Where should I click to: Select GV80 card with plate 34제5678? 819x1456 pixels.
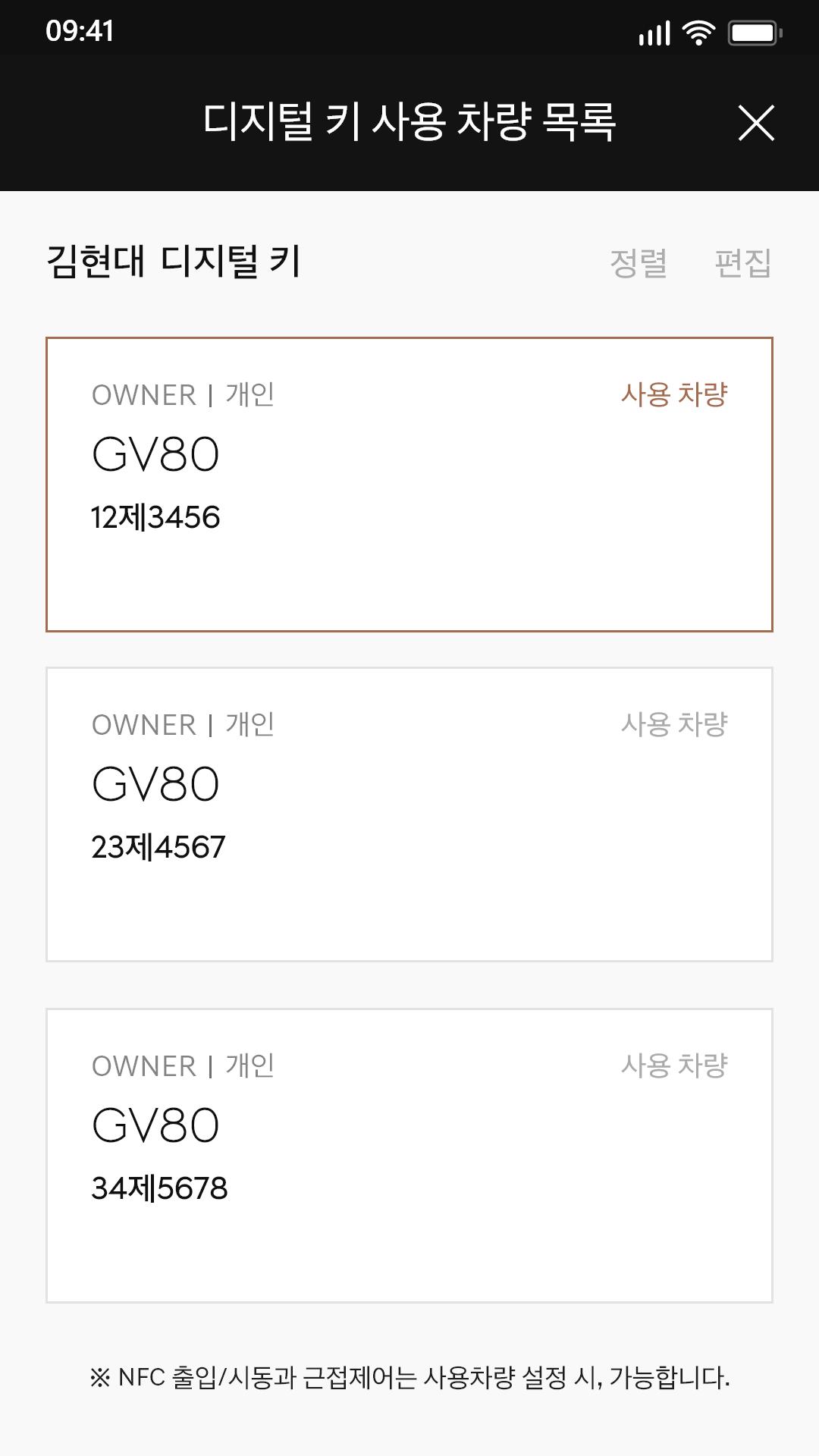tap(409, 1156)
